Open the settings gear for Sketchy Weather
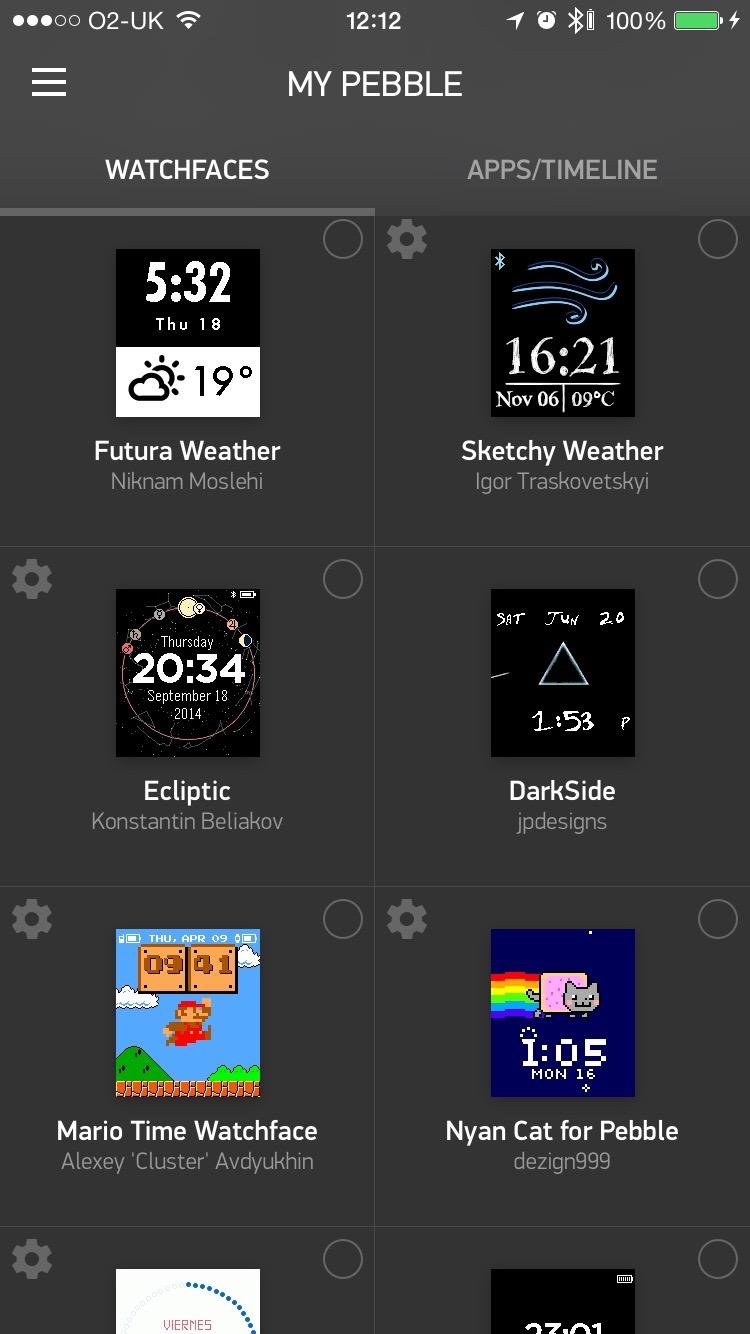 407,239
